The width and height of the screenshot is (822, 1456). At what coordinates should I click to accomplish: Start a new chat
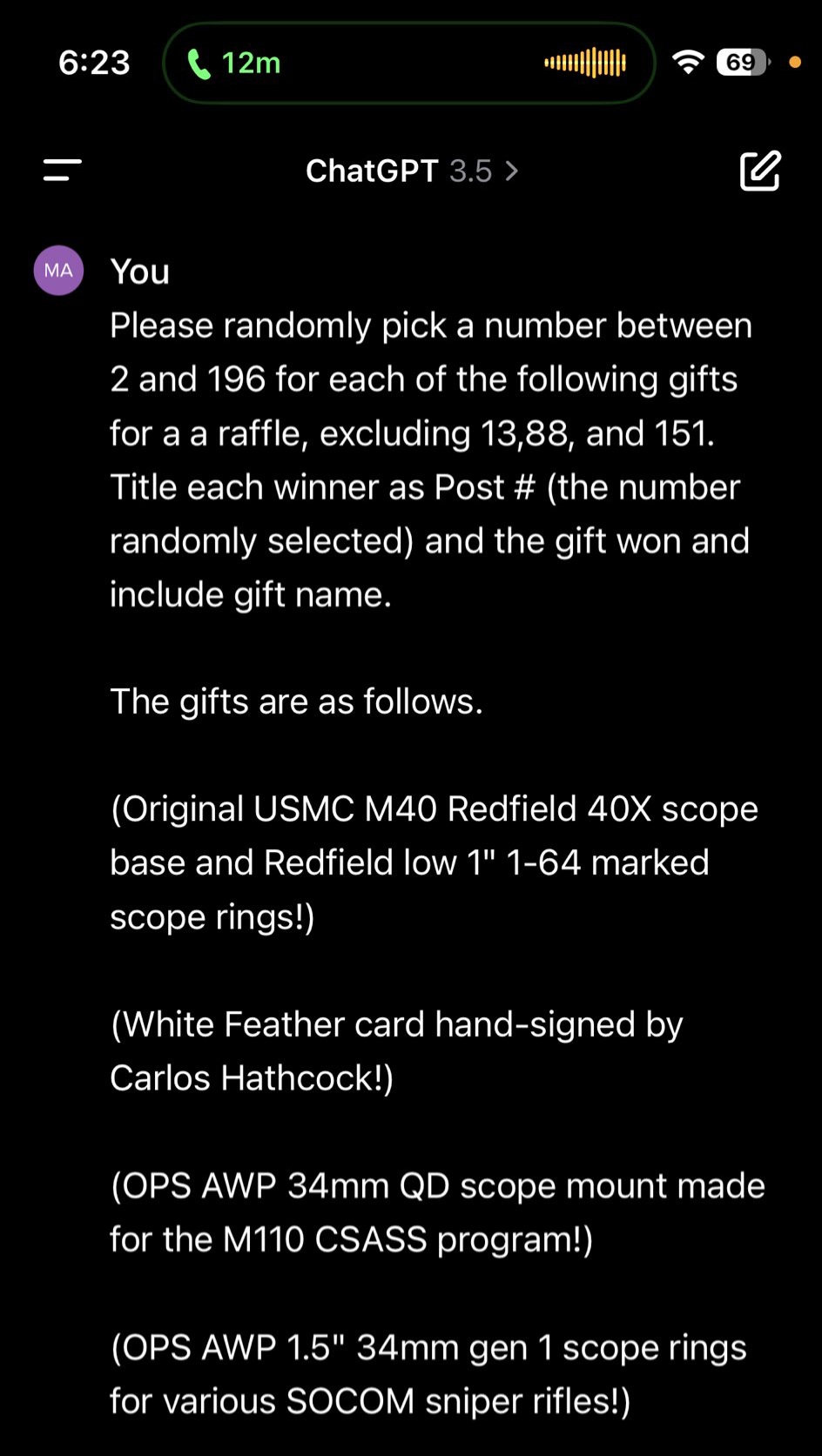[x=759, y=171]
